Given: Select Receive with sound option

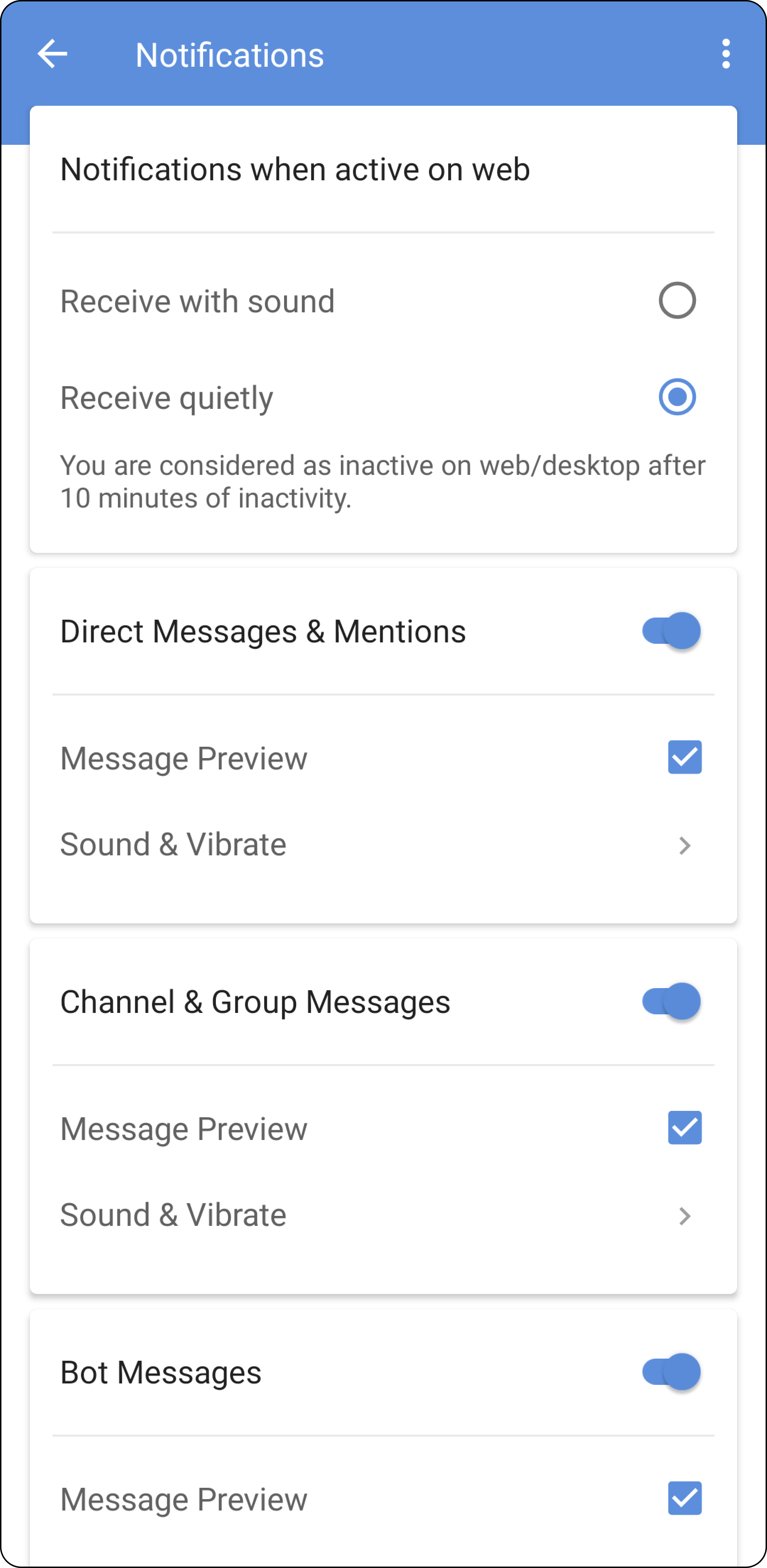Looking at the screenshot, I should [x=677, y=301].
